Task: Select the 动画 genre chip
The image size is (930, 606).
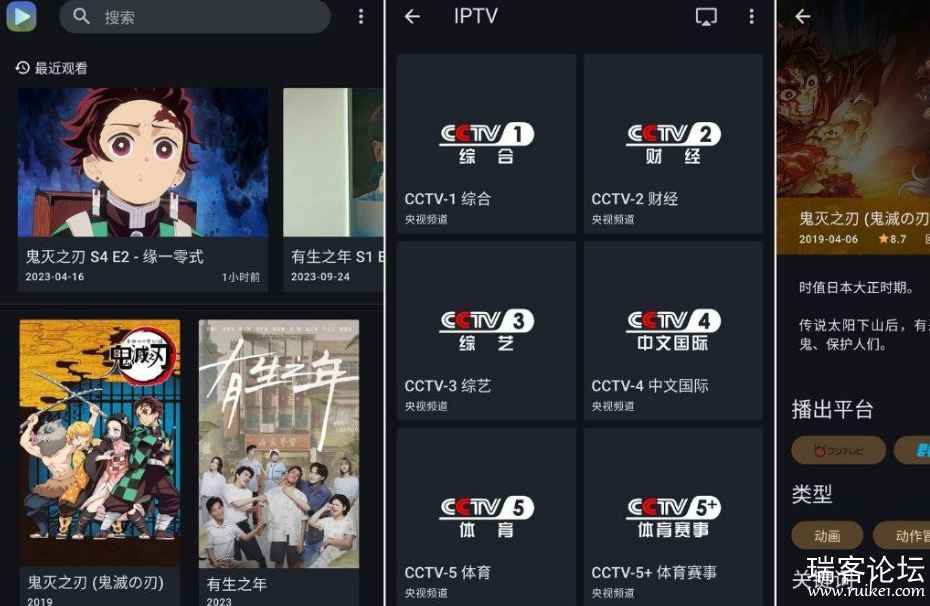Action: (x=827, y=536)
